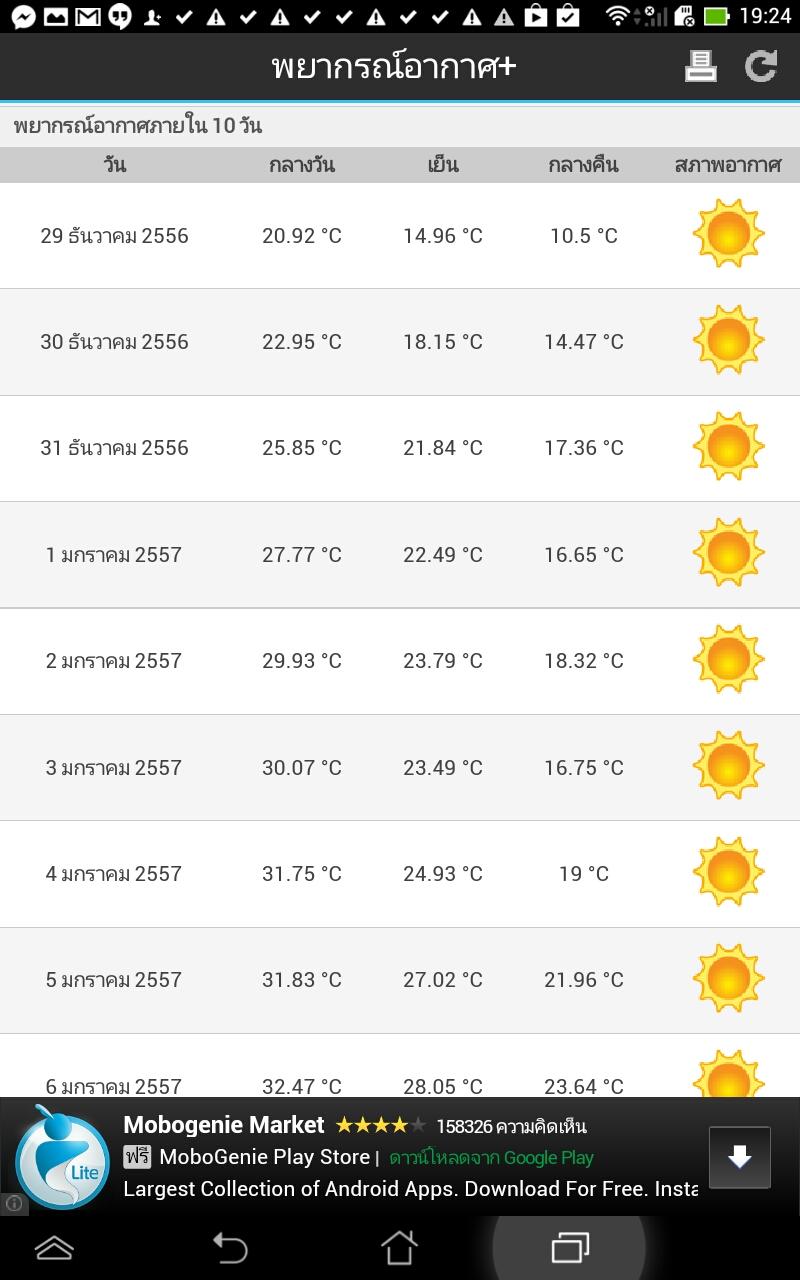The width and height of the screenshot is (800, 1280).
Task: Tap the printer icon in header
Action: [700, 67]
